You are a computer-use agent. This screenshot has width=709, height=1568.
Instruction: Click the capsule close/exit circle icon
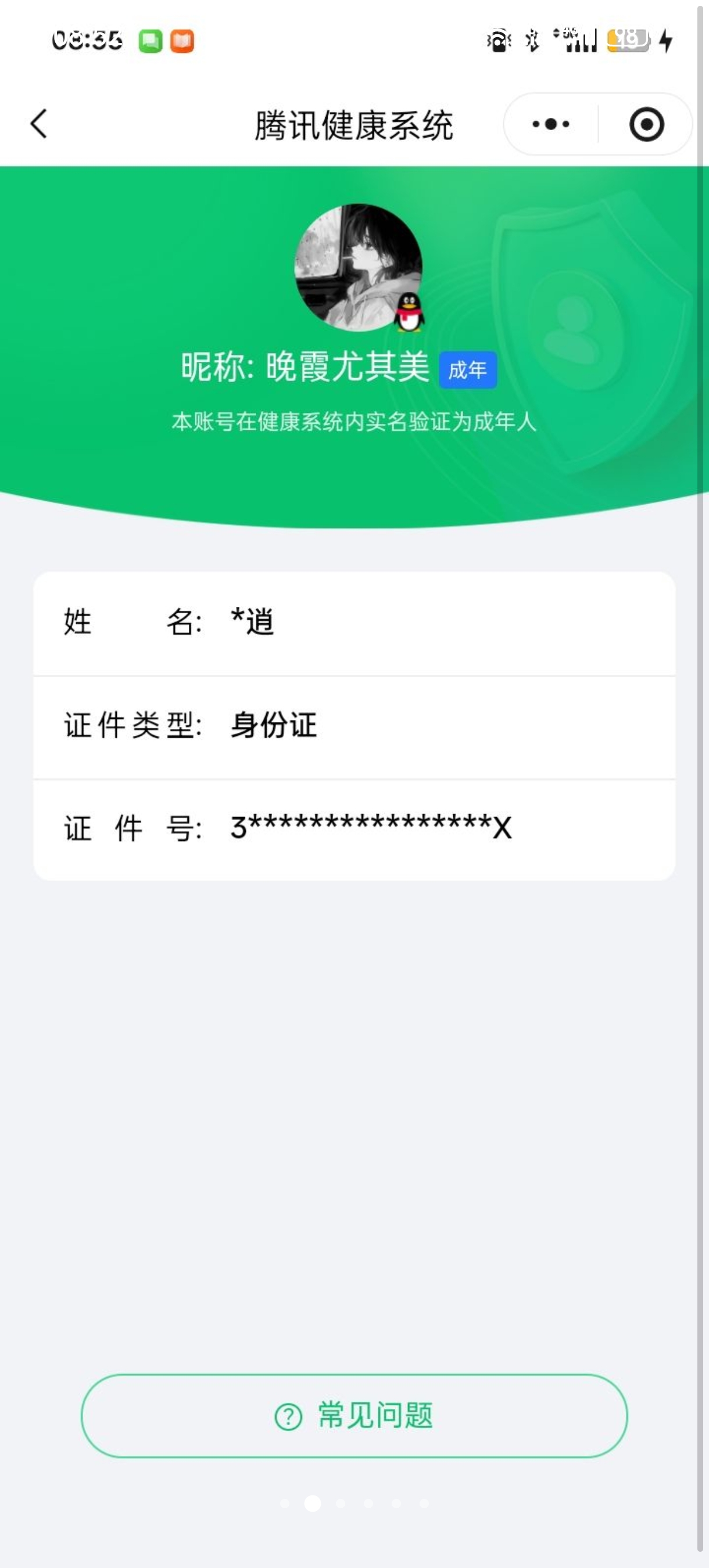click(646, 124)
